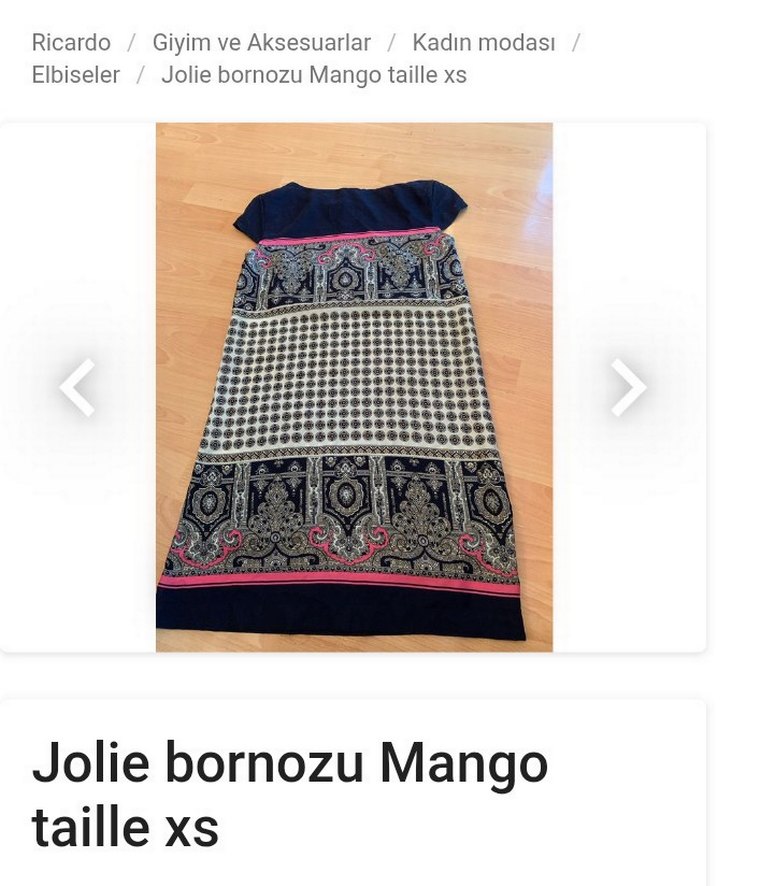The height and width of the screenshot is (886, 774).
Task: Open the Kadın modası breadcrumb
Action: point(483,43)
